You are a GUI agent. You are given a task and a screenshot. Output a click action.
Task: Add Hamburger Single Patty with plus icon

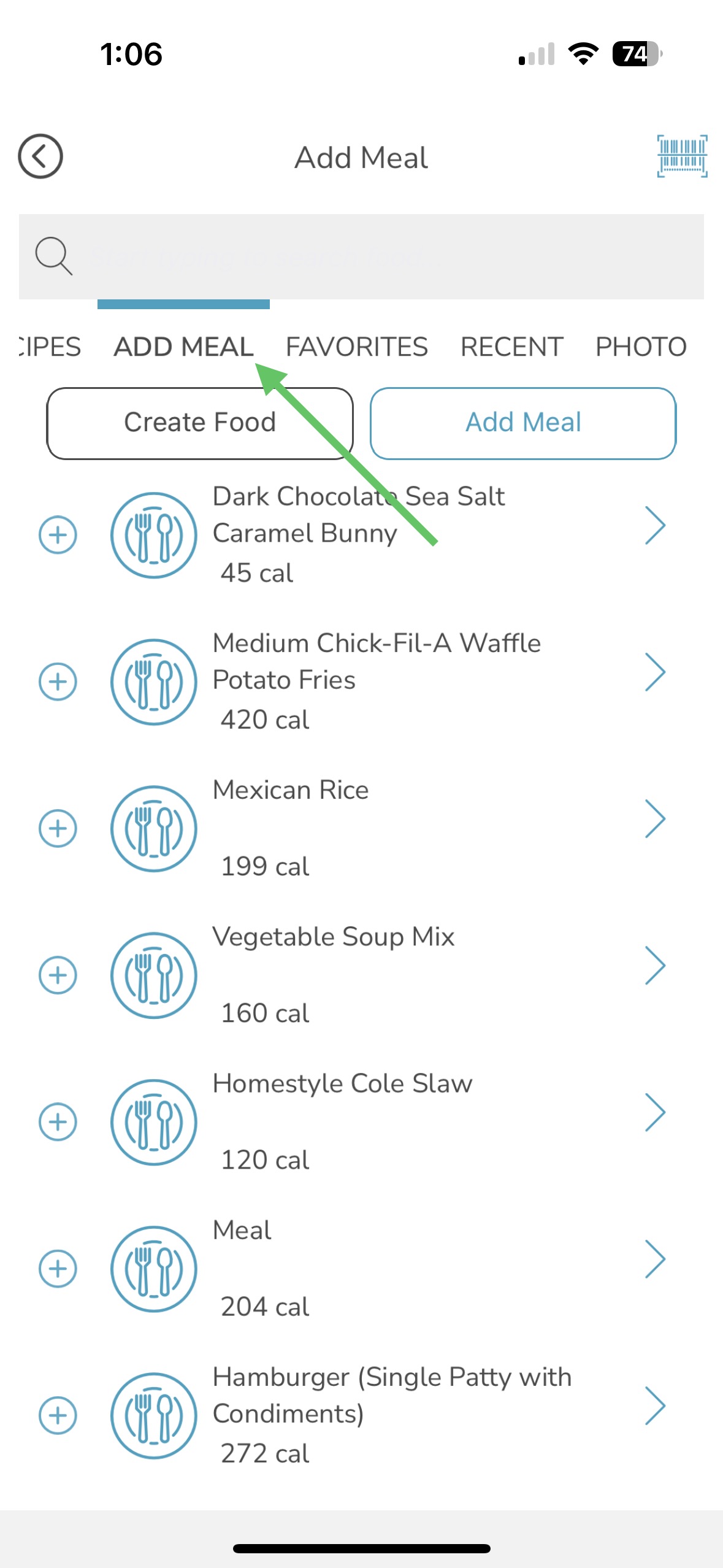[x=58, y=1415]
